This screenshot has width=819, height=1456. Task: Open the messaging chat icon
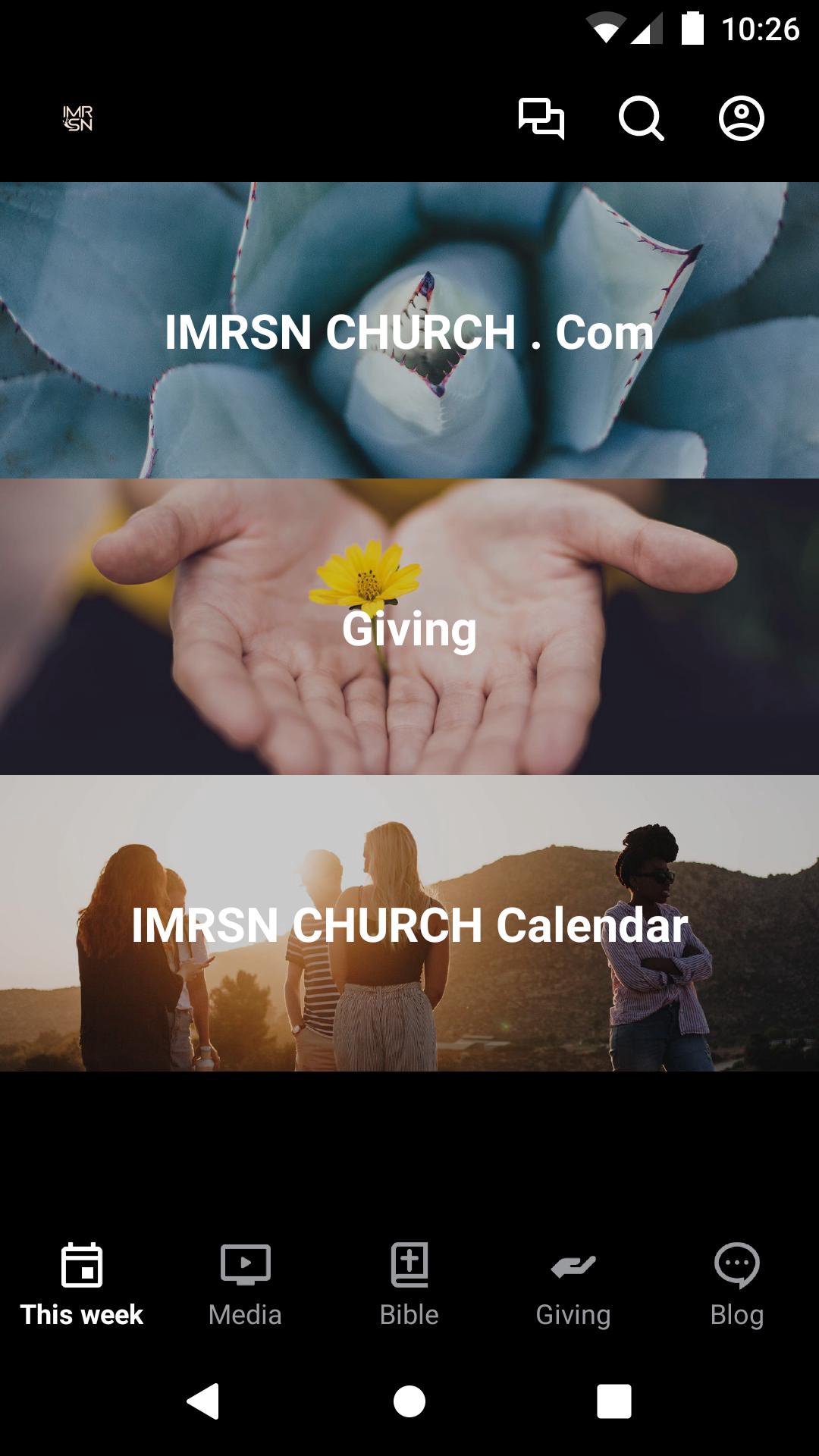click(x=541, y=119)
